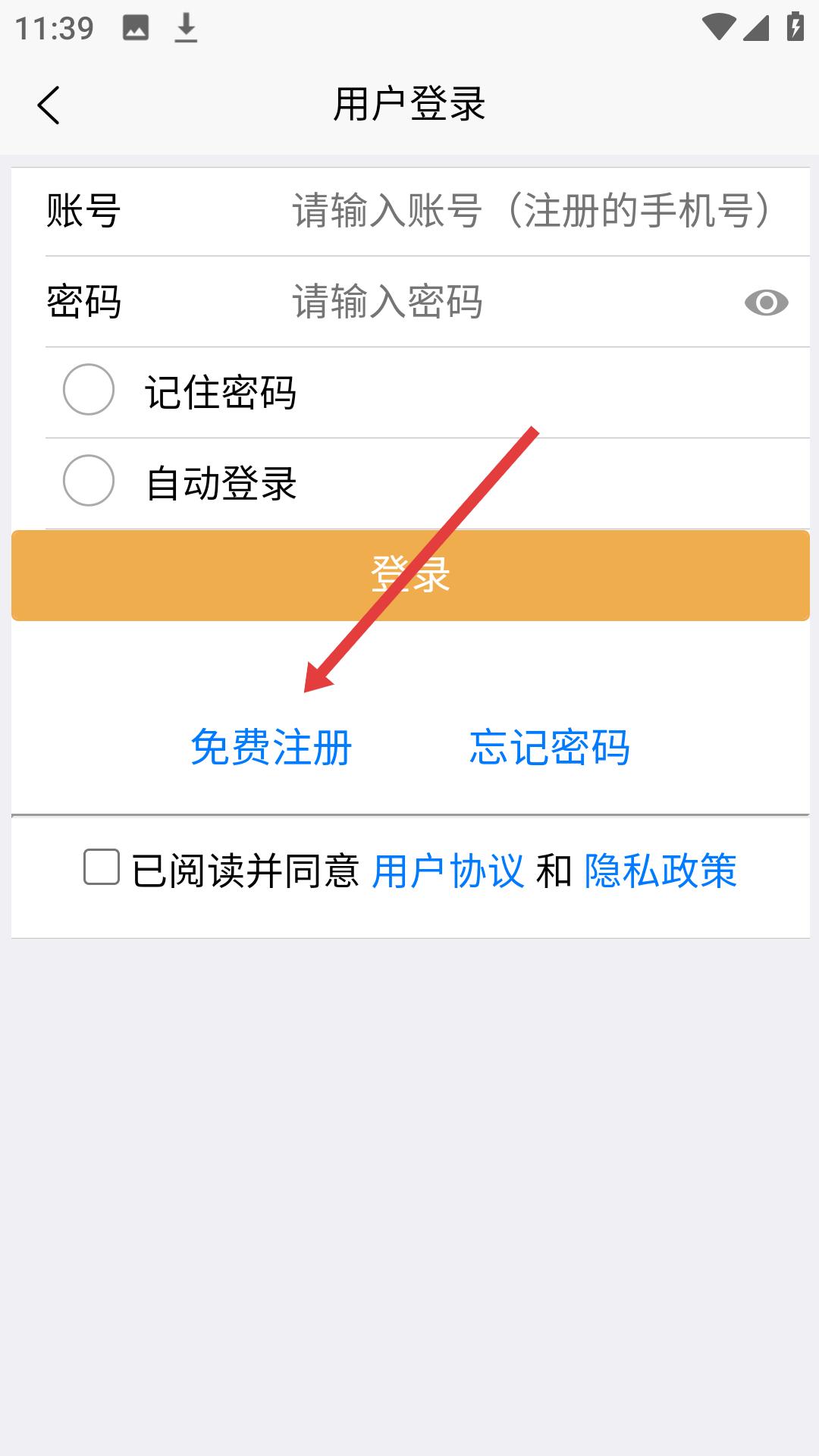The width and height of the screenshot is (819, 1456).
Task: View the 隐私政策 link
Action: [660, 871]
